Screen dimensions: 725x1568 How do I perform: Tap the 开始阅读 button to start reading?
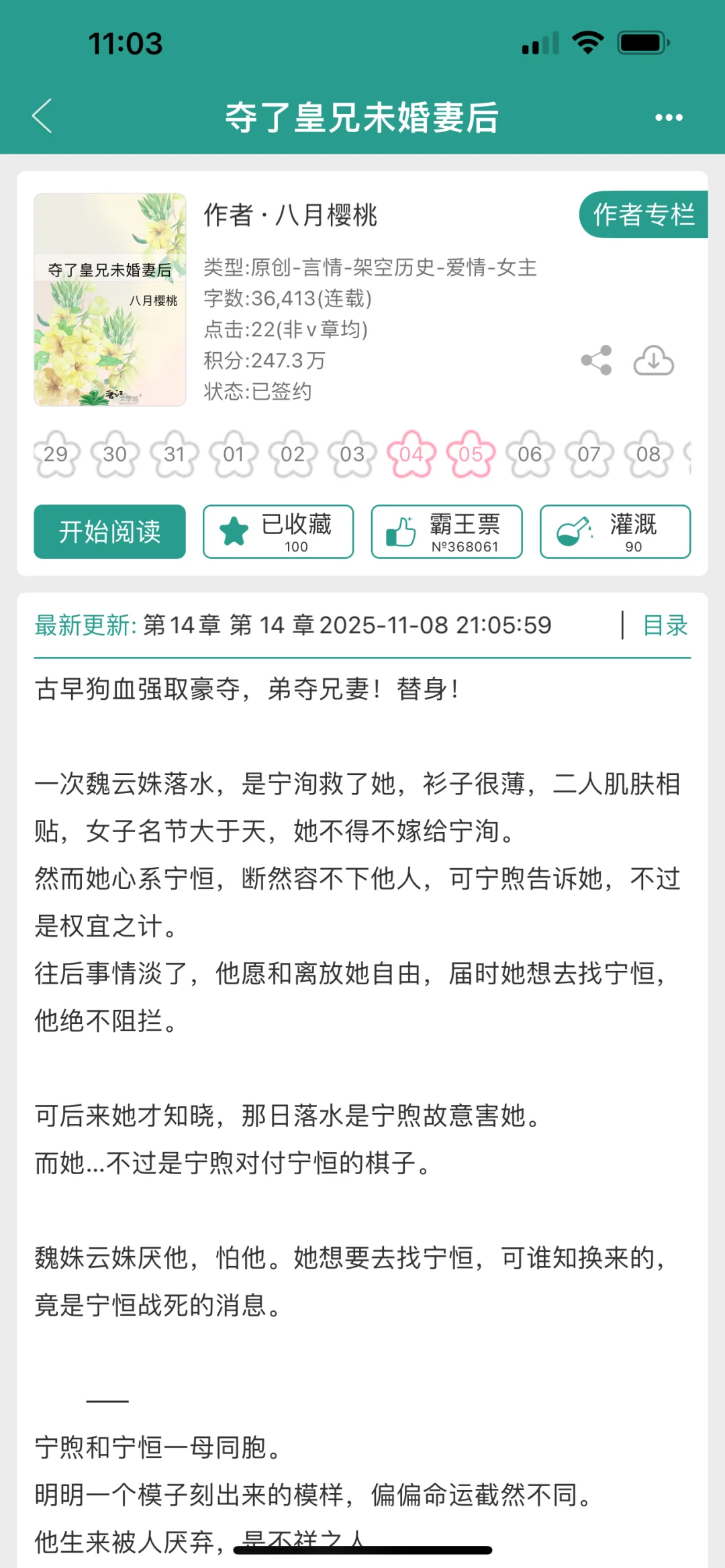coord(109,532)
